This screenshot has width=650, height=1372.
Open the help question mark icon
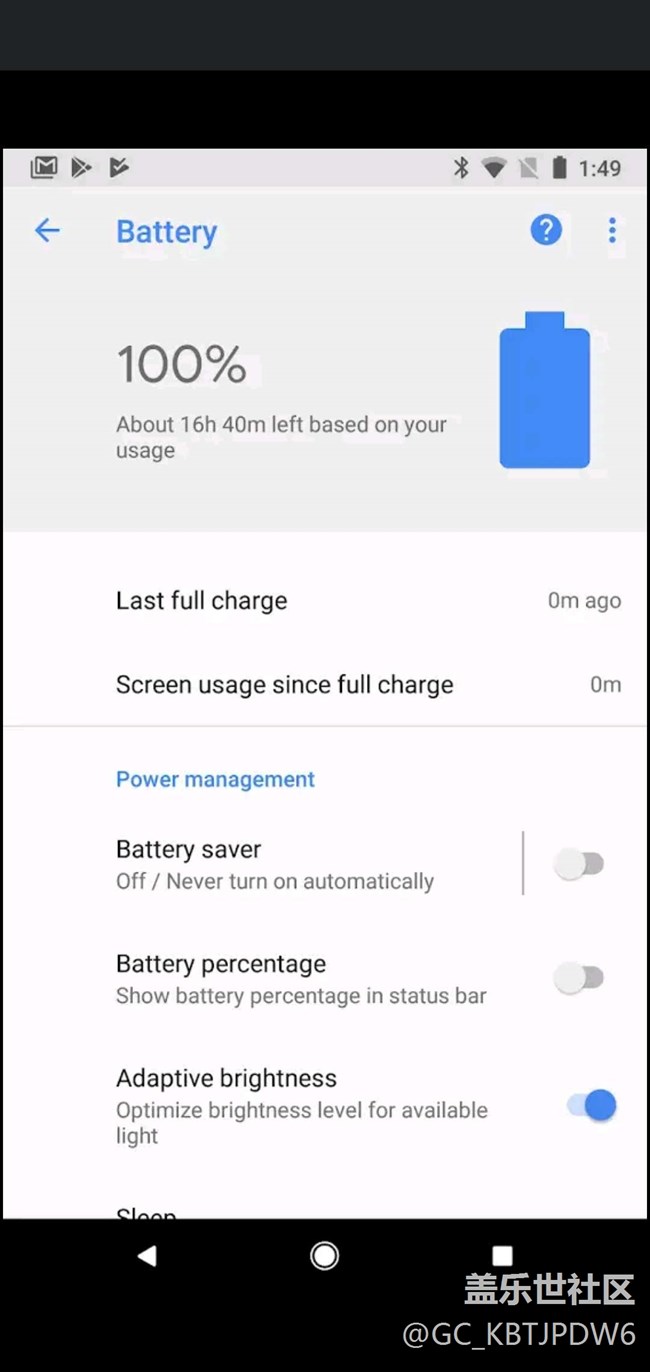coord(546,231)
